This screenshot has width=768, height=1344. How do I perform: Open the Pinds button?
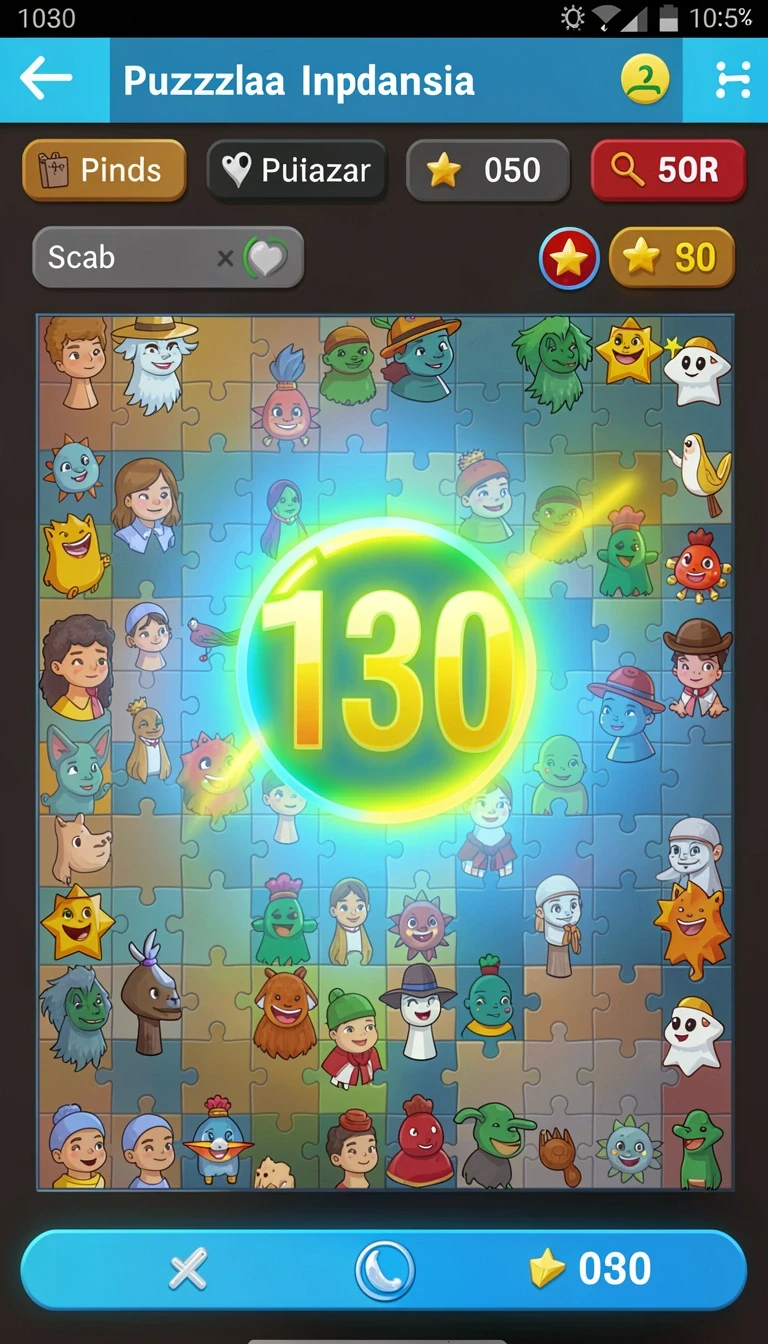pos(104,170)
